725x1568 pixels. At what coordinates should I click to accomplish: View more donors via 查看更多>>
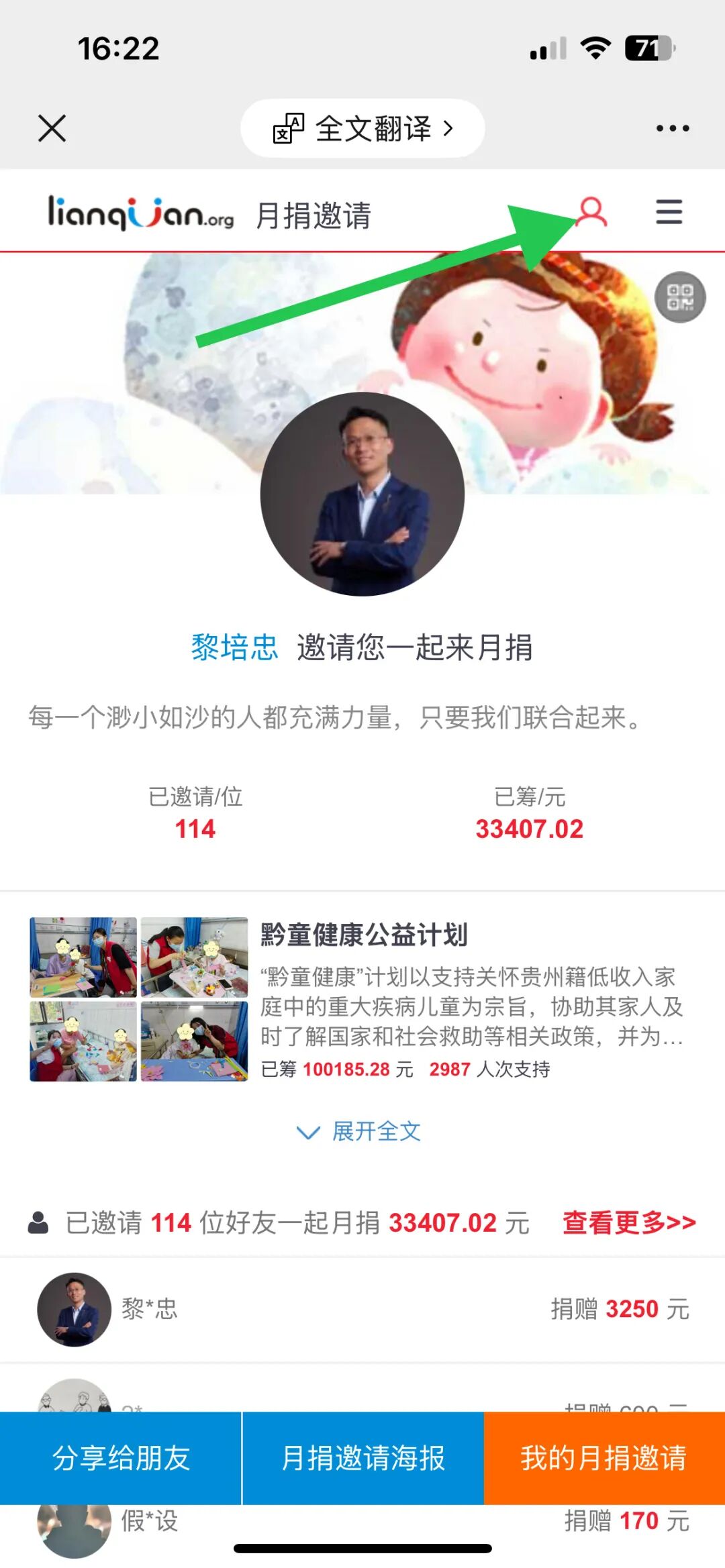tap(628, 1222)
